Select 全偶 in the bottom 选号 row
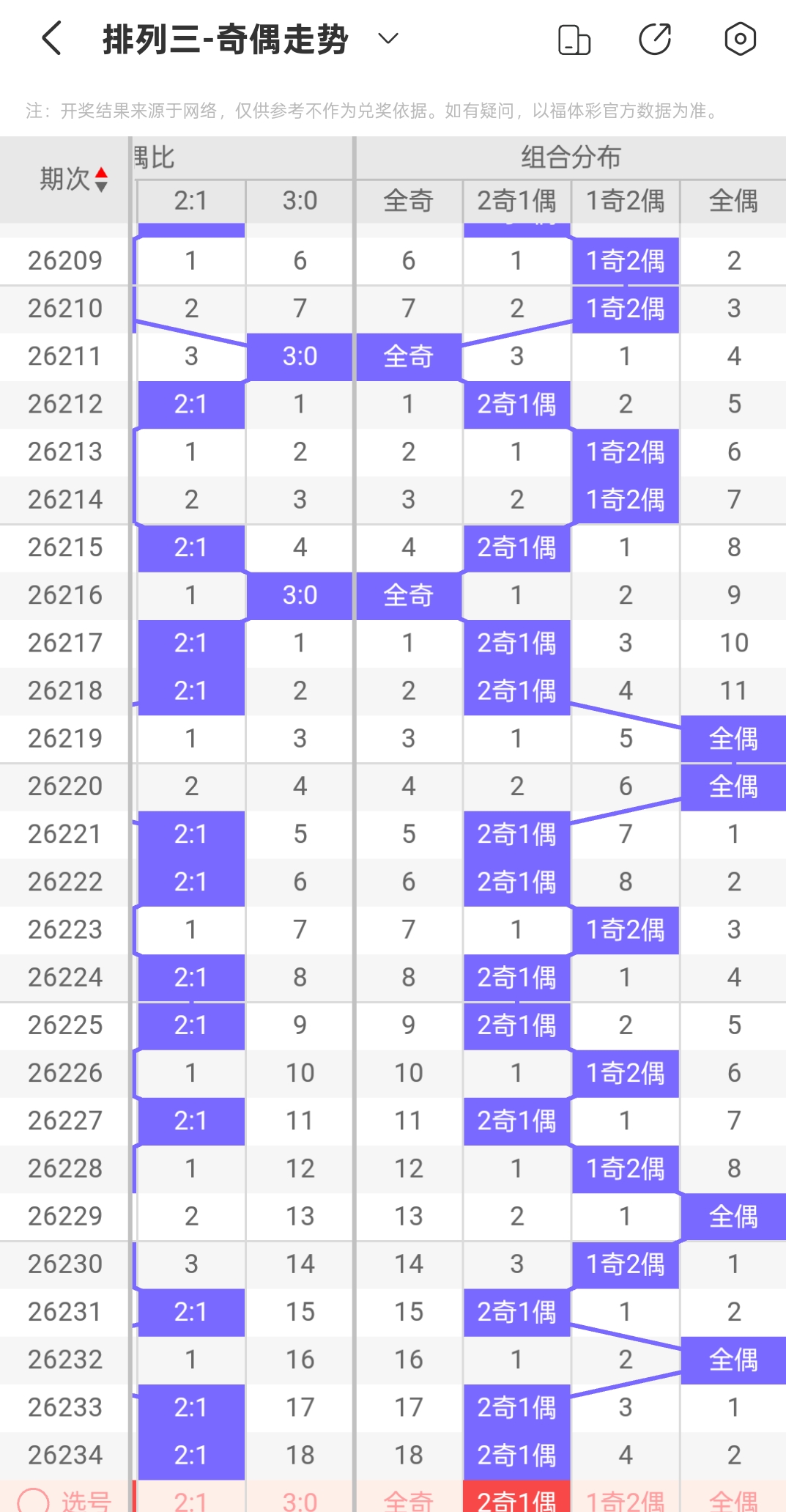Screen dimensions: 786x1512 click(733, 1497)
